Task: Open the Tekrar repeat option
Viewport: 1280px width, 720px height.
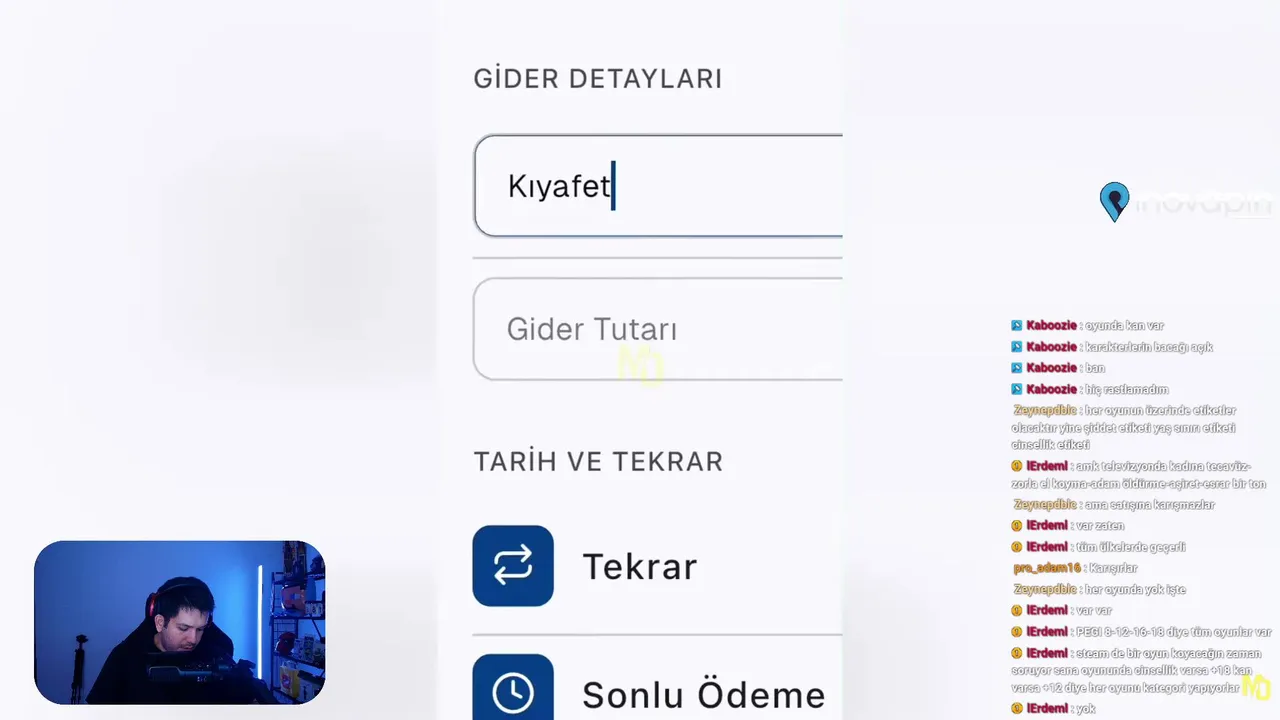Action: tap(640, 566)
